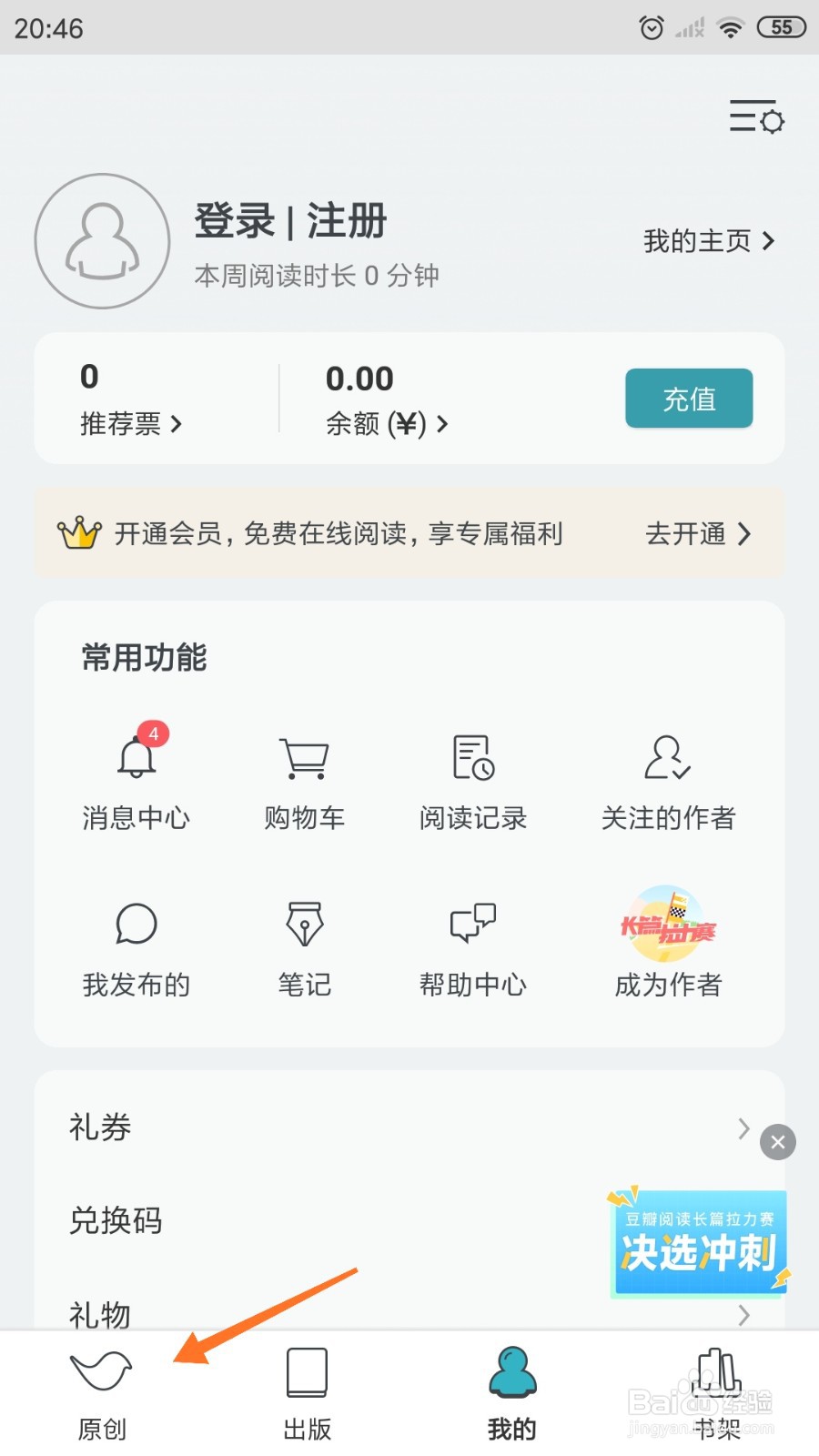Open 我的主页 profile page
The width and height of the screenshot is (819, 1456).
[708, 241]
